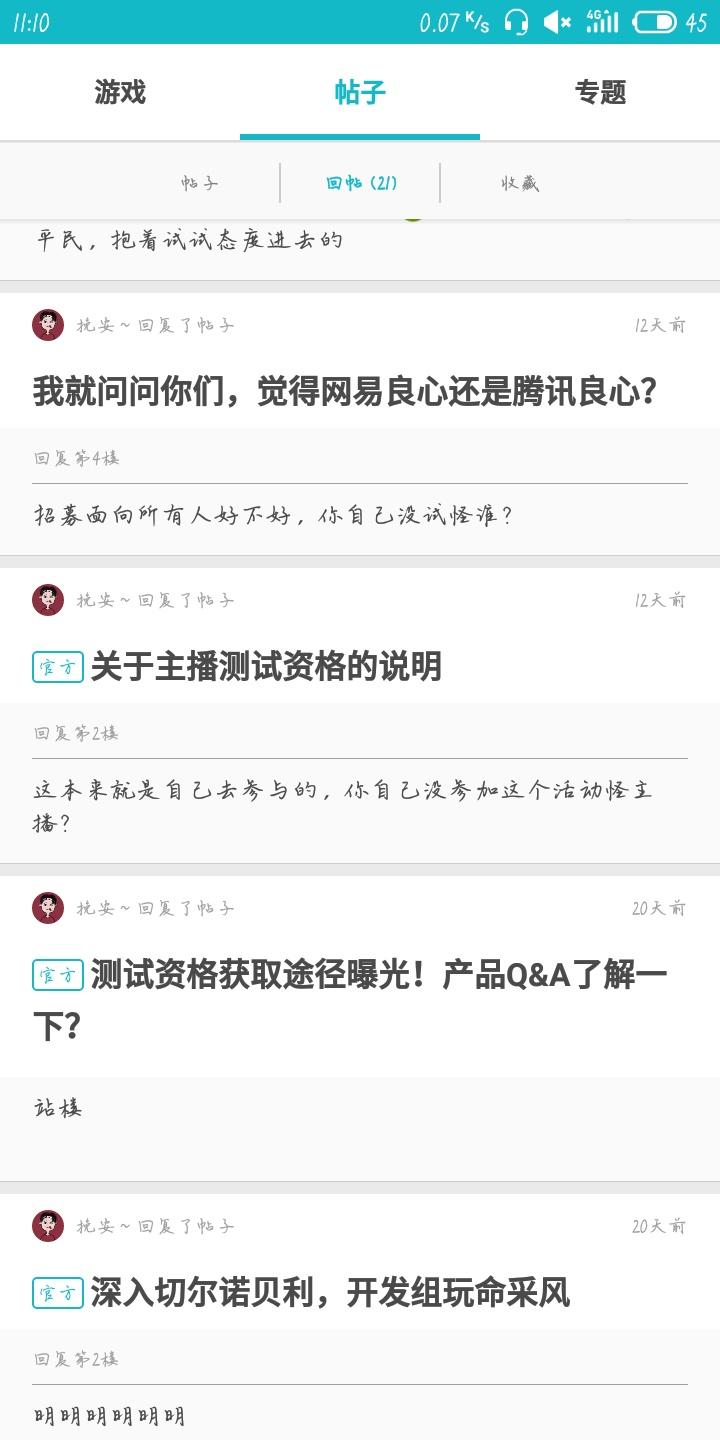Tap the 帖子 top tab

tap(360, 93)
